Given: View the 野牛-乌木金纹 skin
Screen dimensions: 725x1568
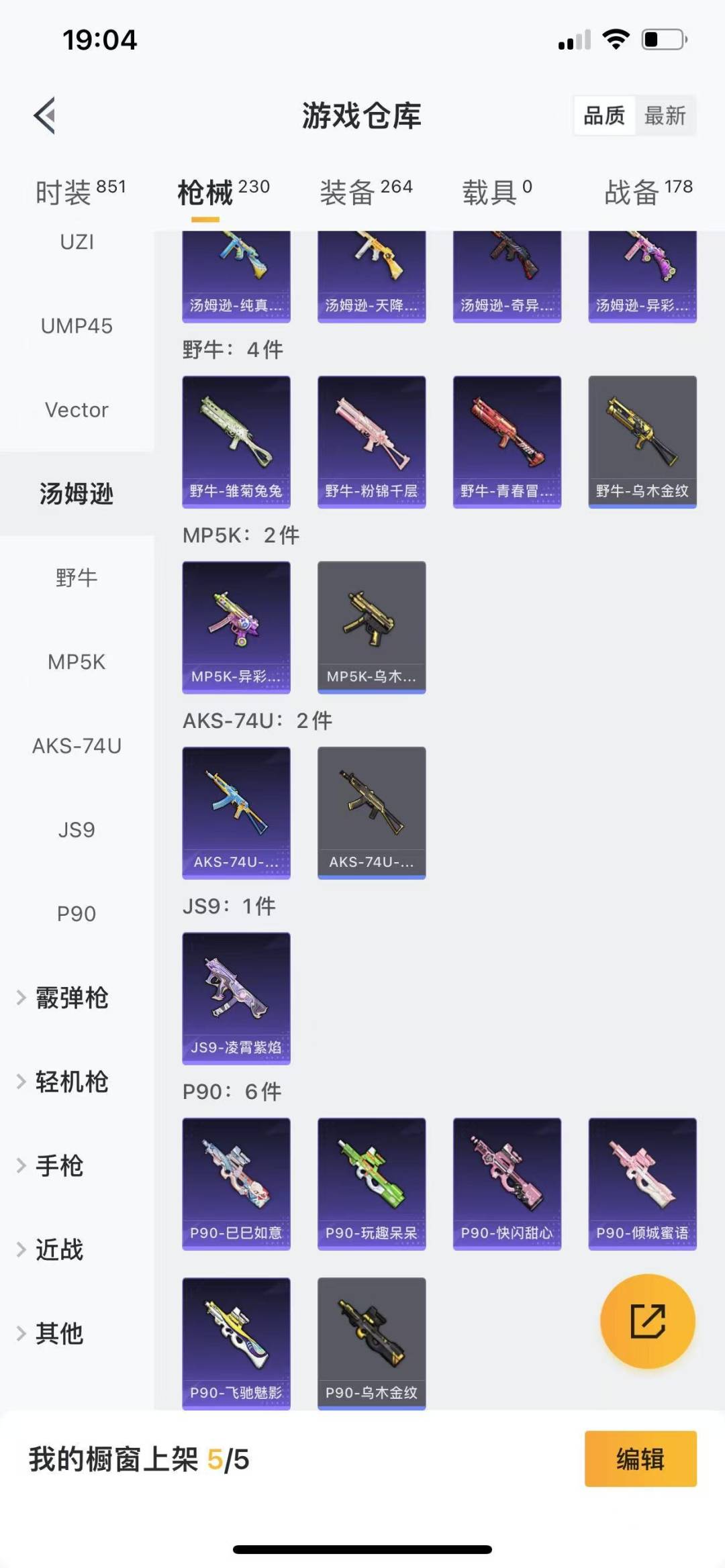Looking at the screenshot, I should coord(642,441).
